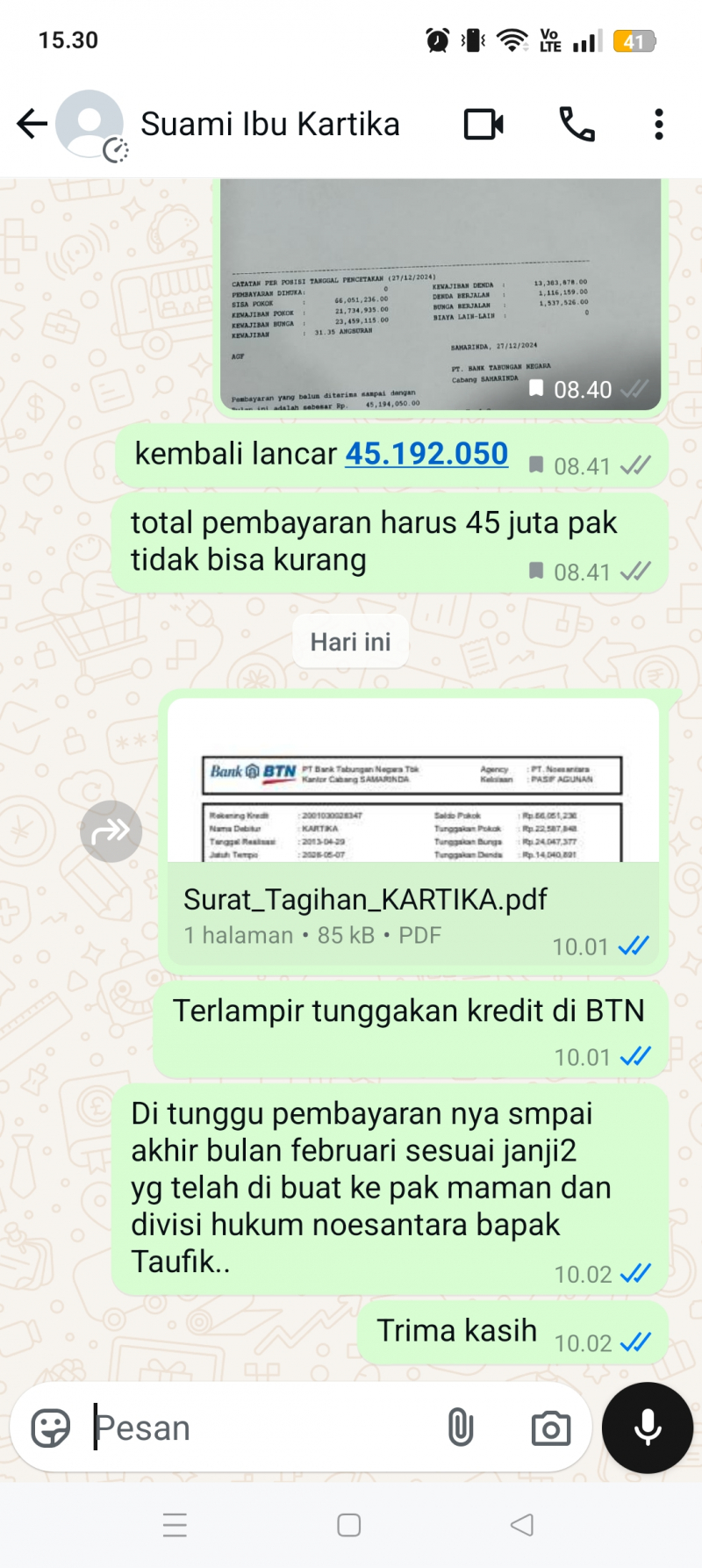Start a video call with the contact
This screenshot has height=1568, width=702.
[484, 125]
